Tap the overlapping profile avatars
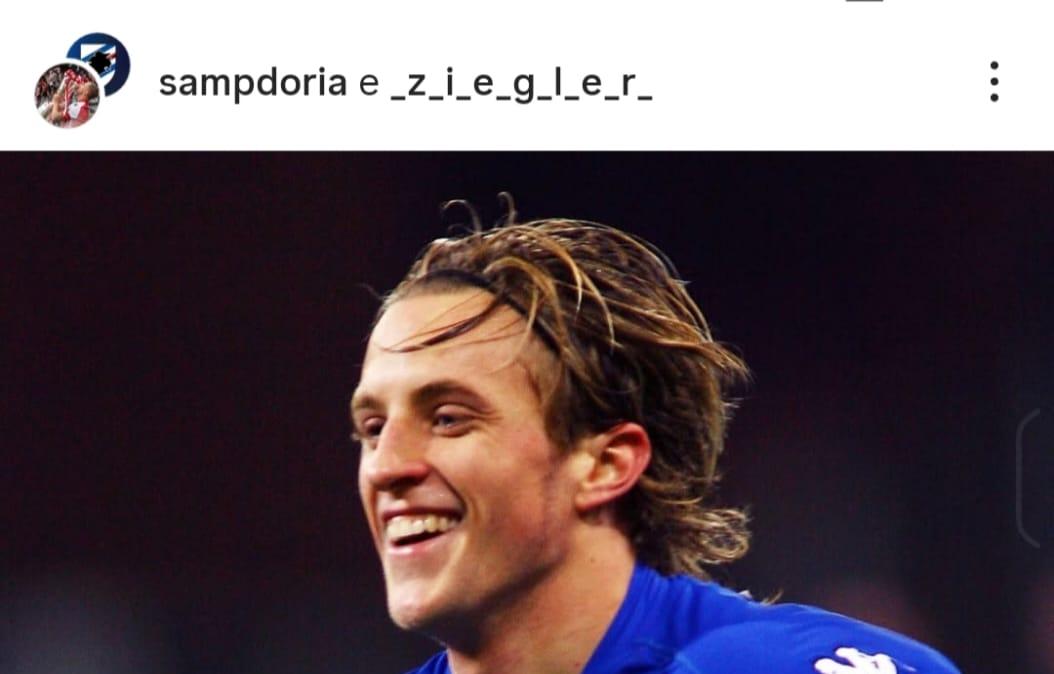This screenshot has width=1054, height=674. 82,80
